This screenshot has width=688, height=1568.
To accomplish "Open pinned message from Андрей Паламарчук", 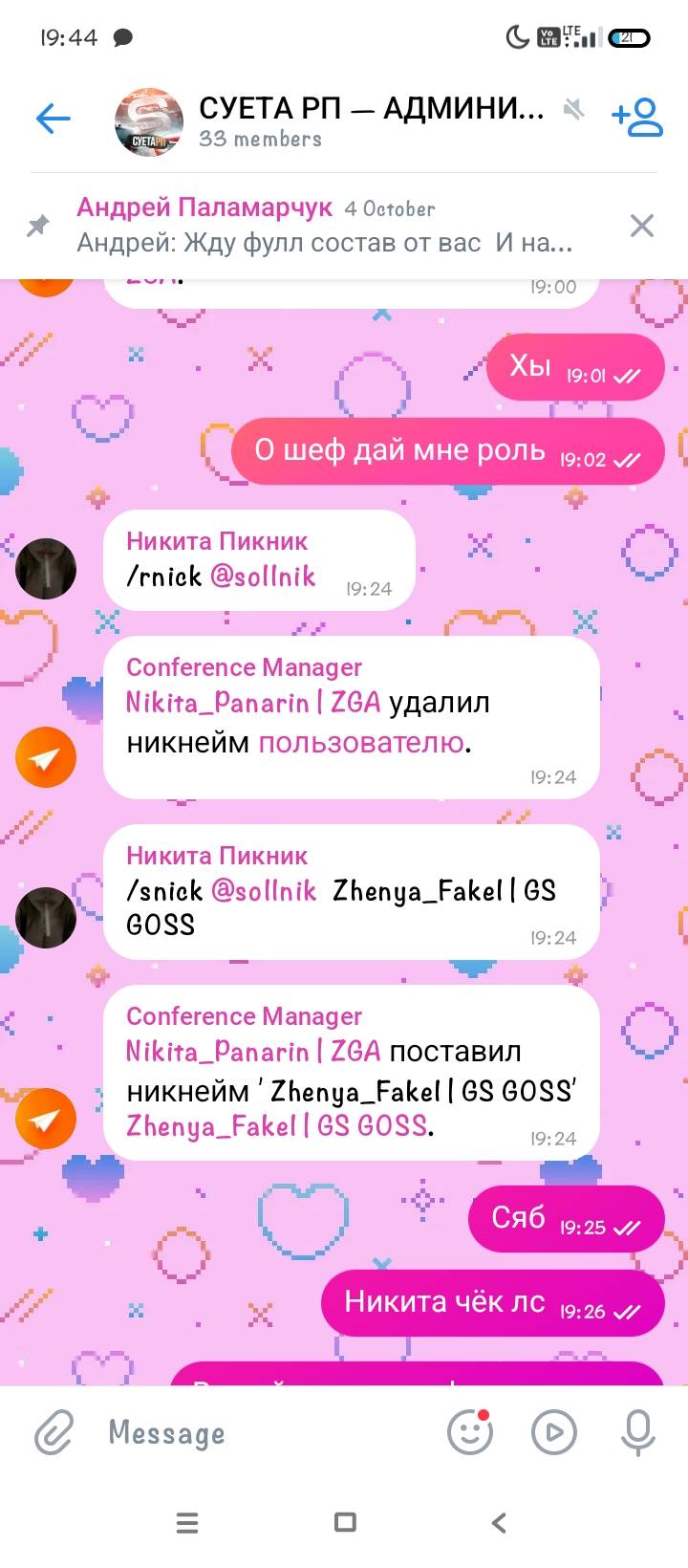I will (x=325, y=226).
